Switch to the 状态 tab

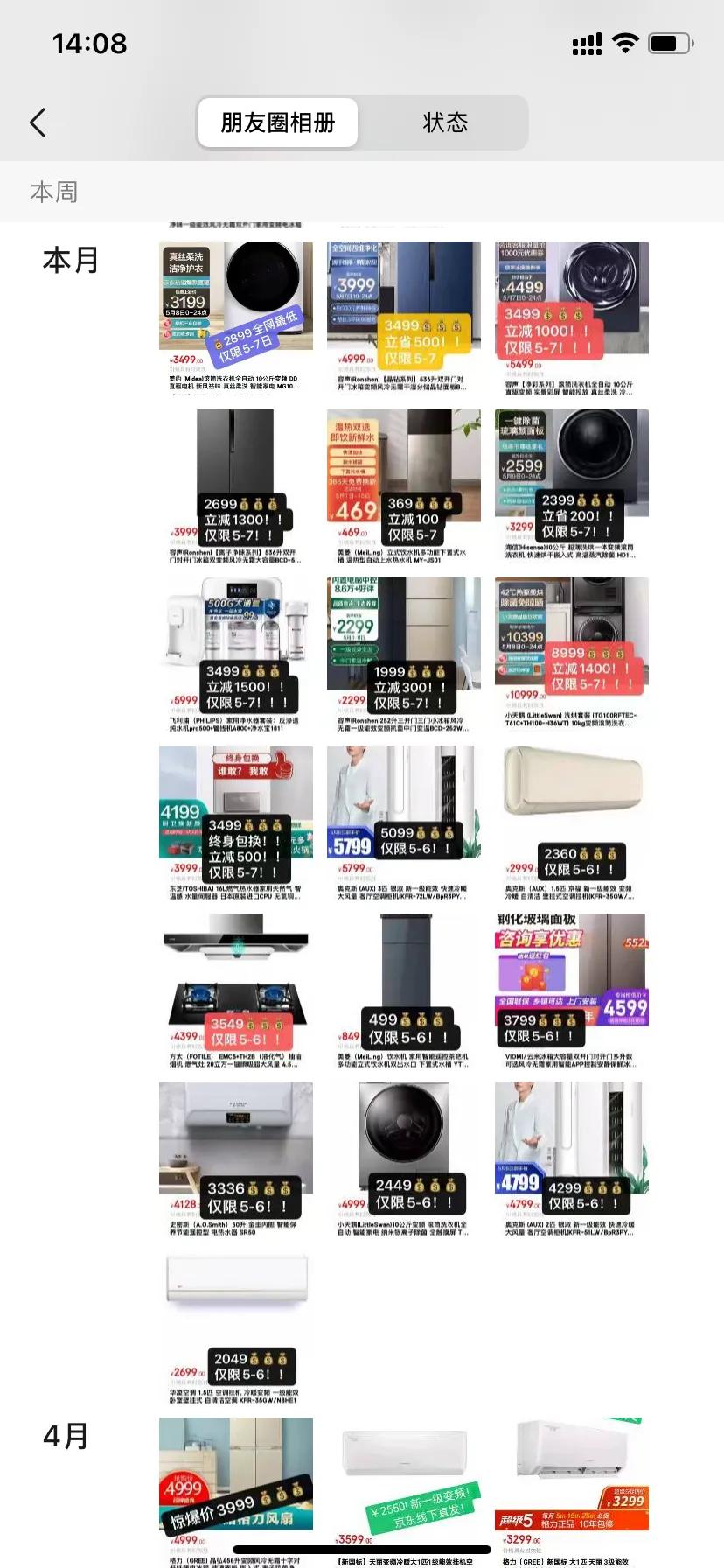pyautogui.click(x=446, y=122)
